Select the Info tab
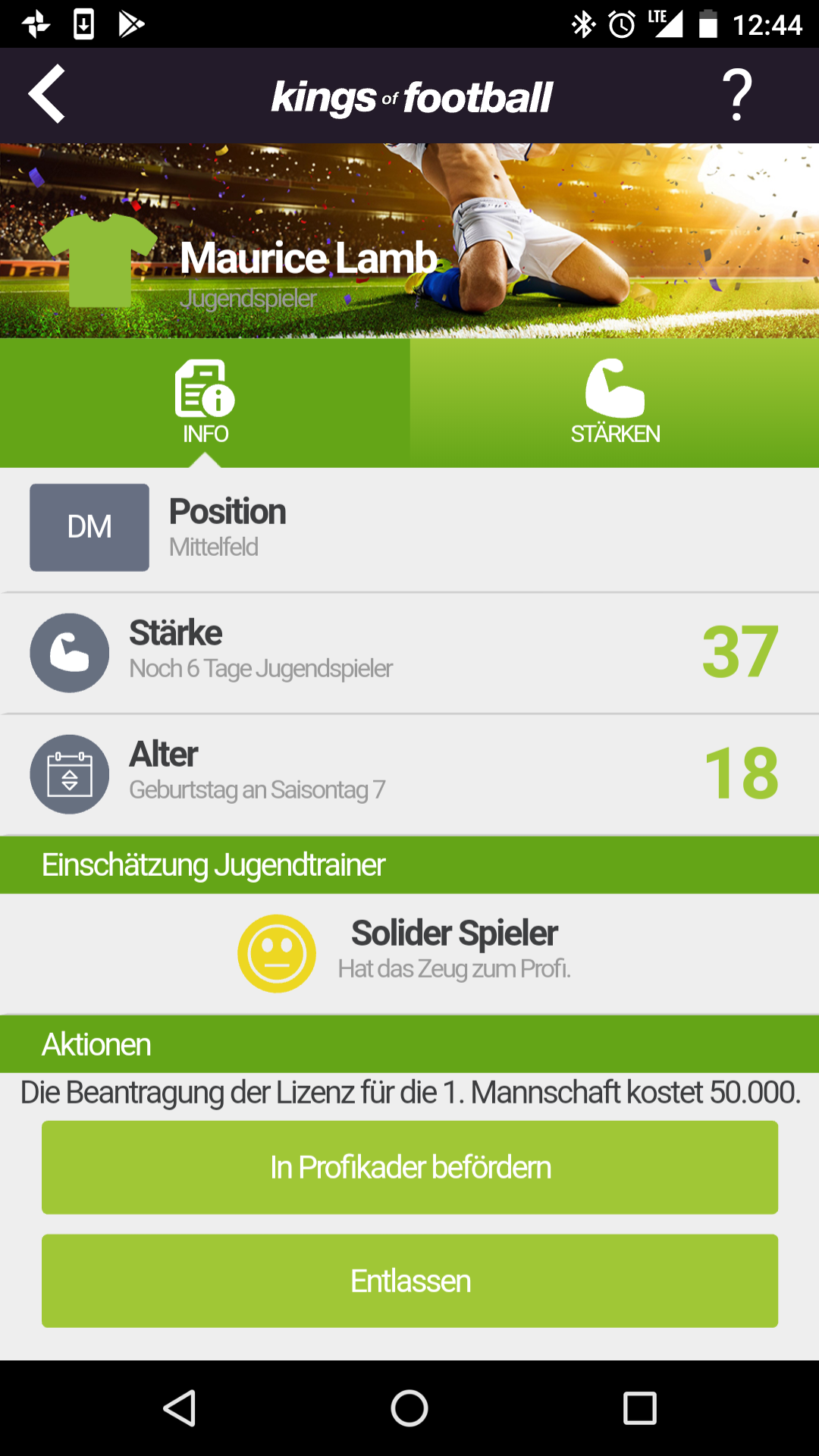Viewport: 819px width, 1456px height. click(x=205, y=403)
